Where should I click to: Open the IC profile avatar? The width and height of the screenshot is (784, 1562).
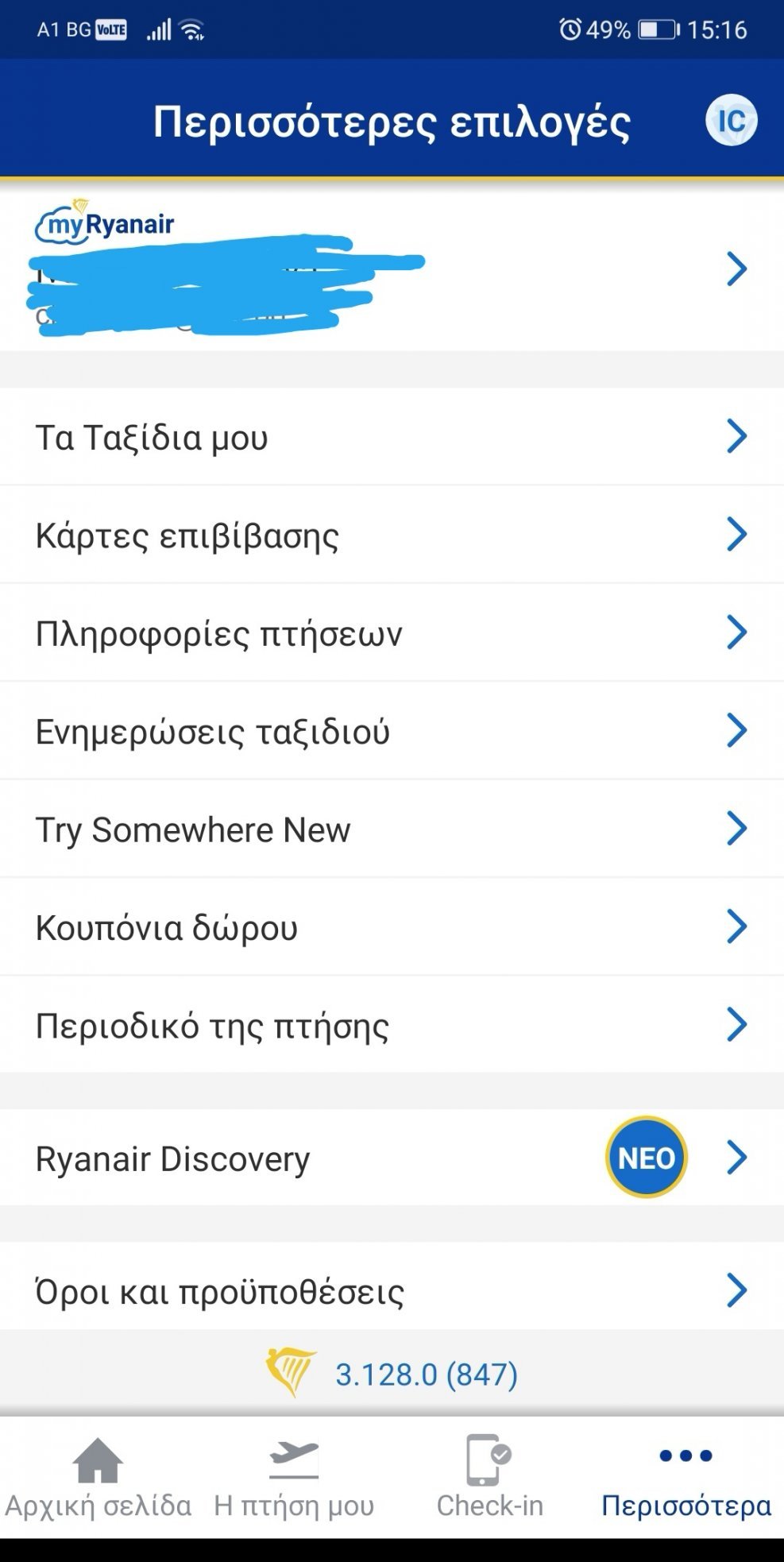coord(731,121)
